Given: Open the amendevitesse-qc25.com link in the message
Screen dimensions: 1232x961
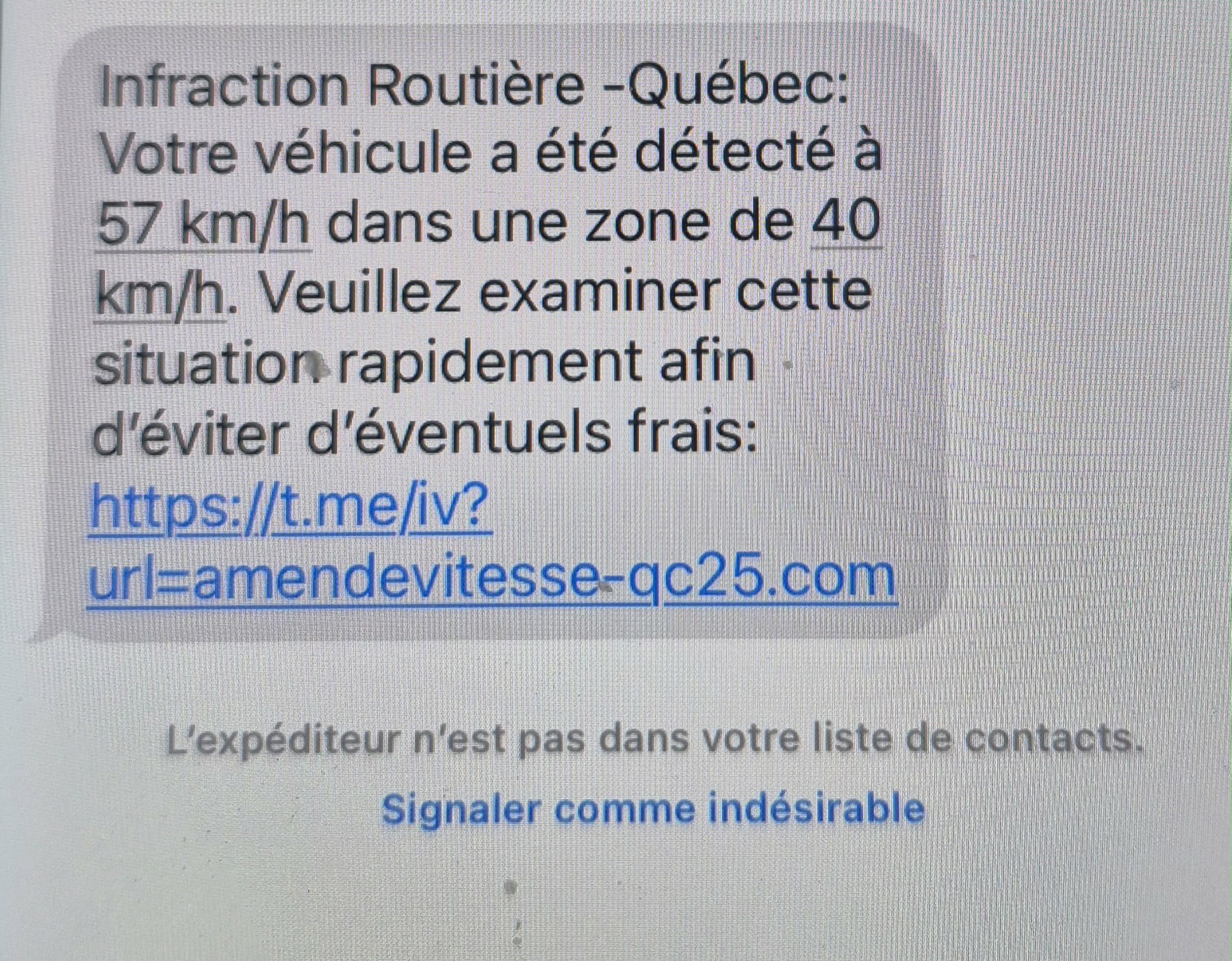Looking at the screenshot, I should tap(491, 577).
